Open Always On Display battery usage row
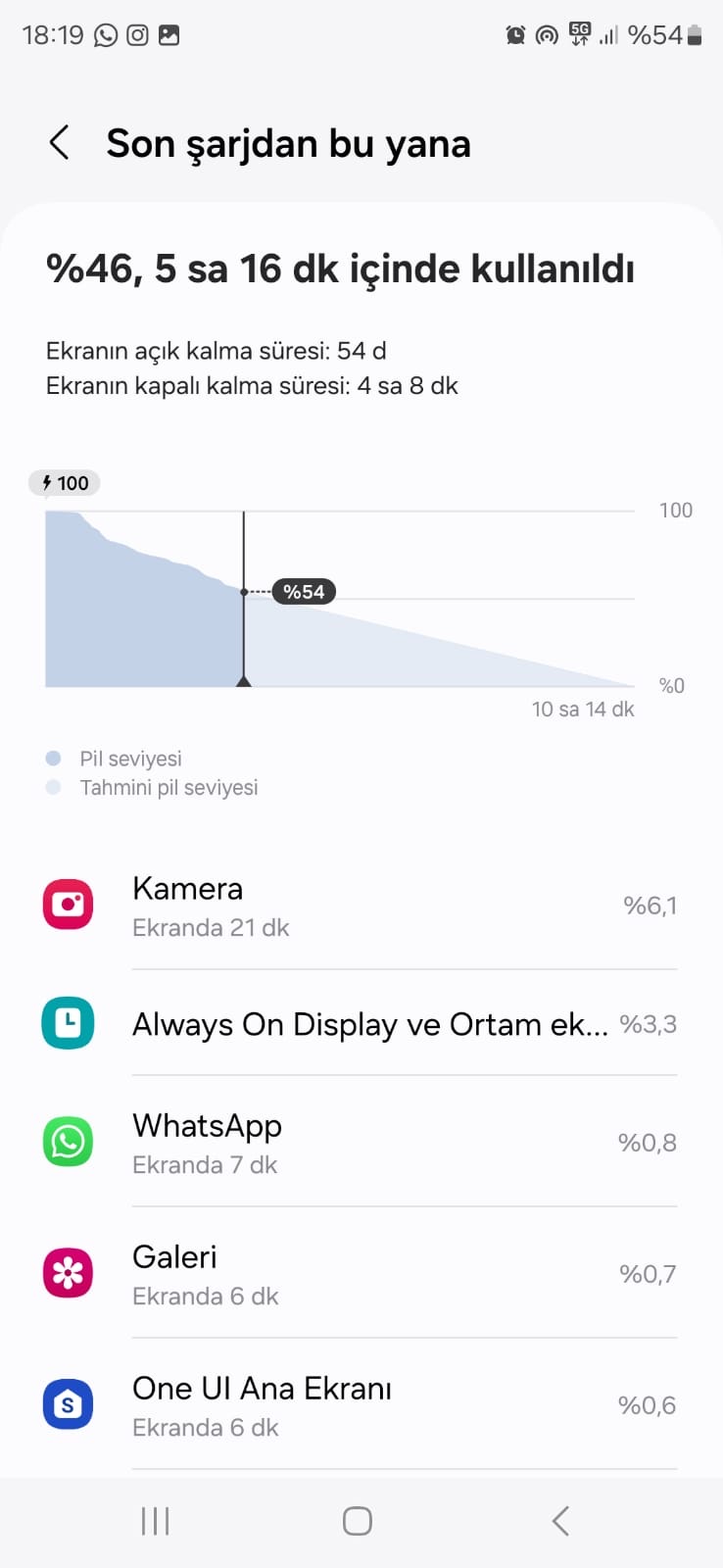Viewport: 723px width, 1568px height. (361, 1023)
